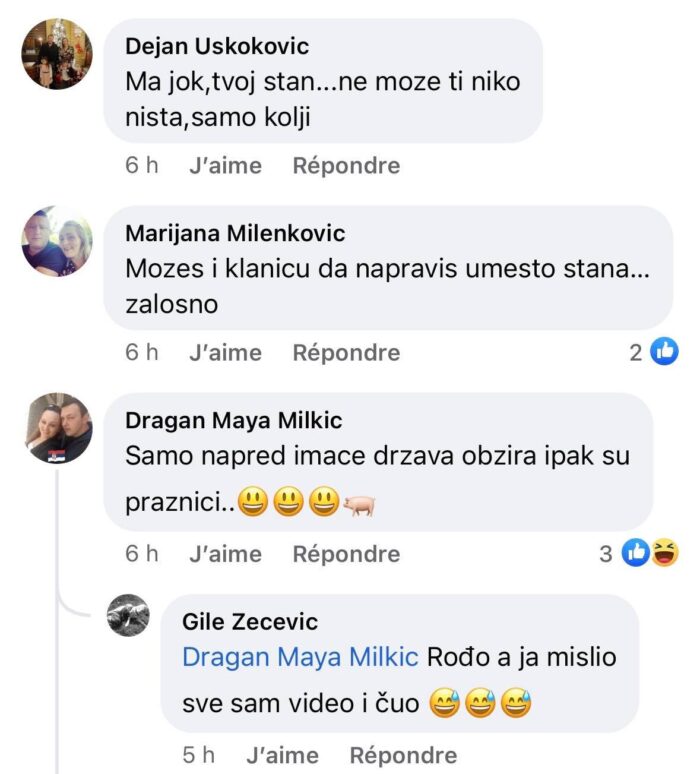The image size is (700, 774).
Task: Like Gile Zecevic's reply
Action: pos(282,755)
